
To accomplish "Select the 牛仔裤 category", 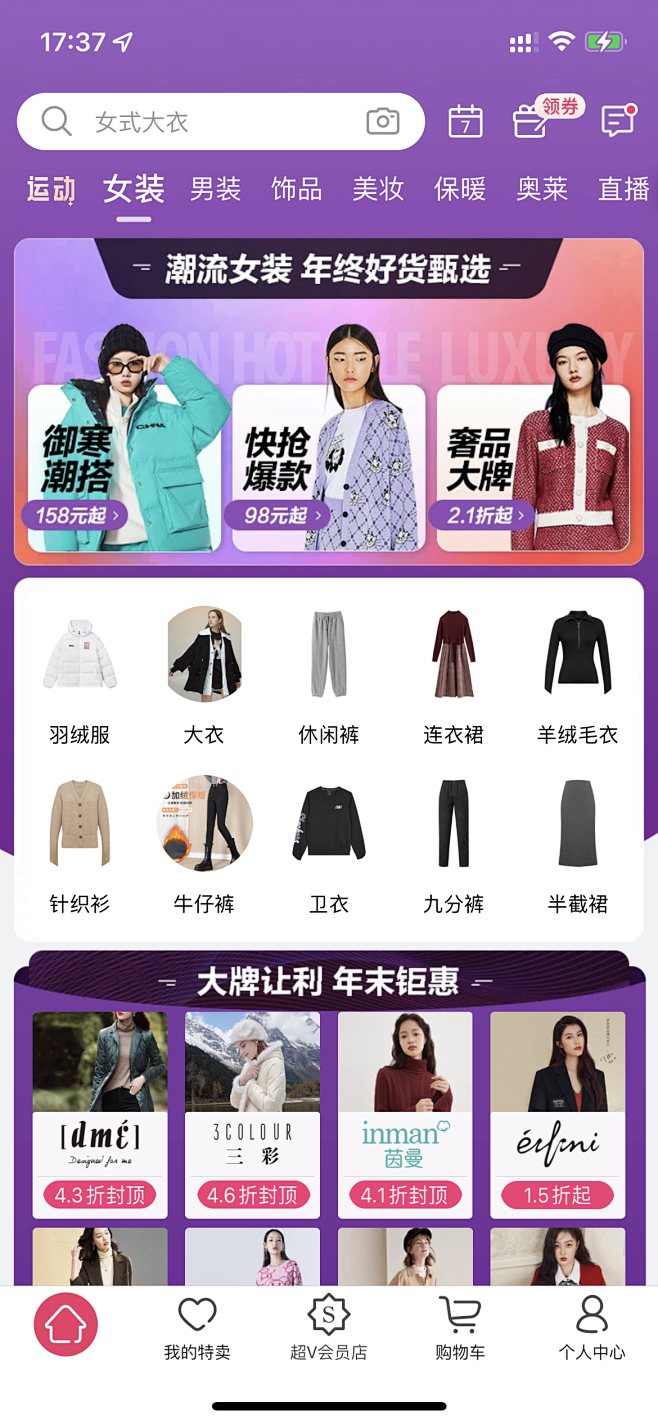I will [204, 843].
